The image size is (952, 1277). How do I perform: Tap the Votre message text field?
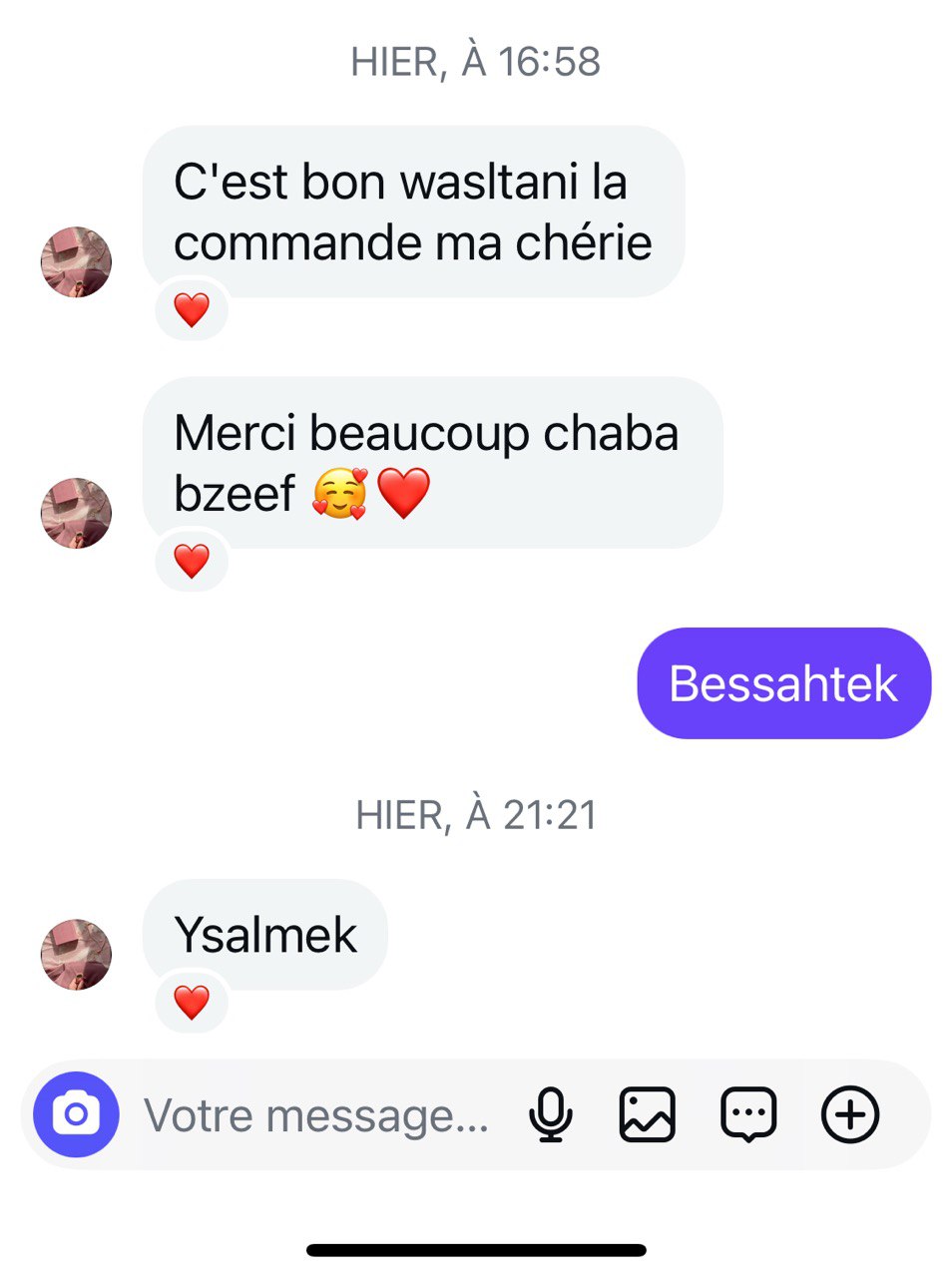click(x=316, y=1115)
